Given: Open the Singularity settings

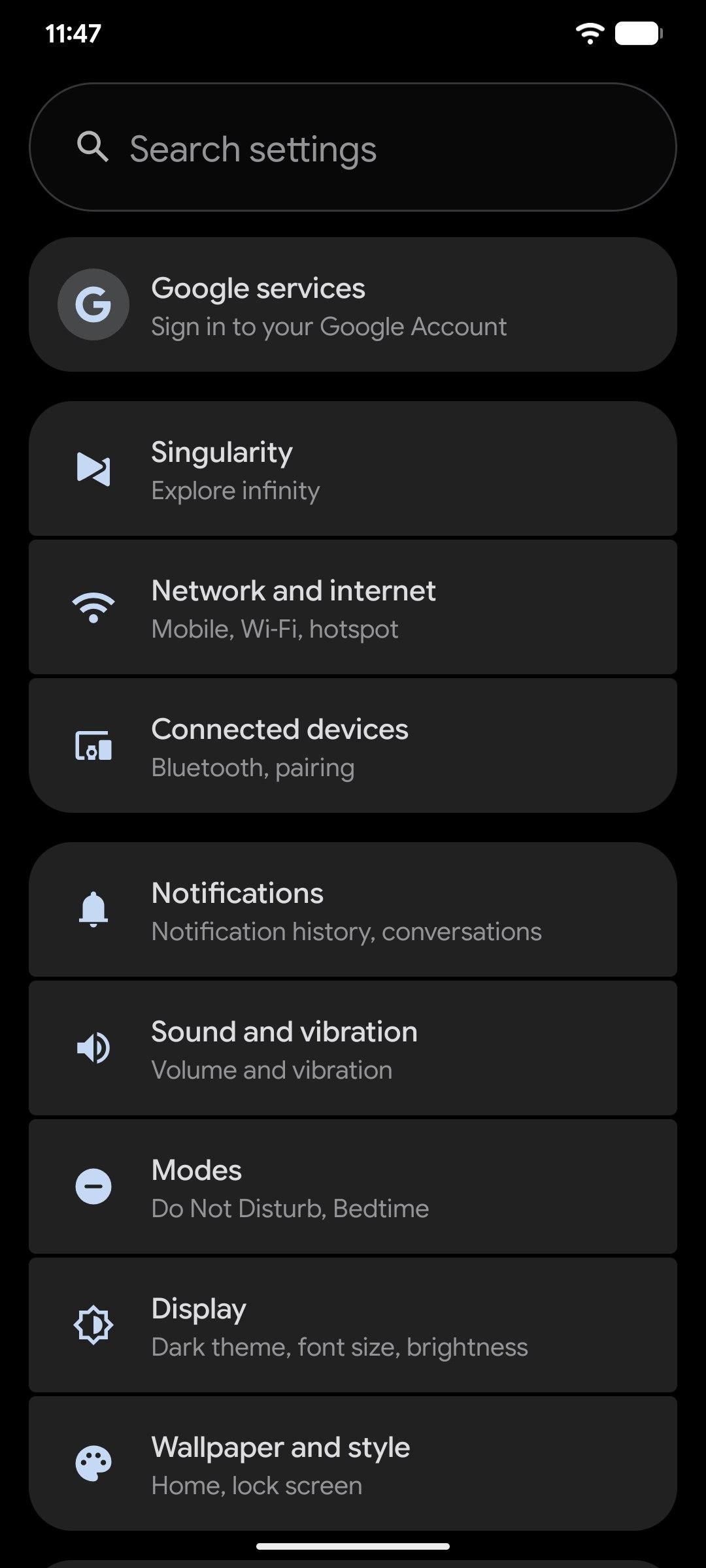Looking at the screenshot, I should click(x=353, y=470).
